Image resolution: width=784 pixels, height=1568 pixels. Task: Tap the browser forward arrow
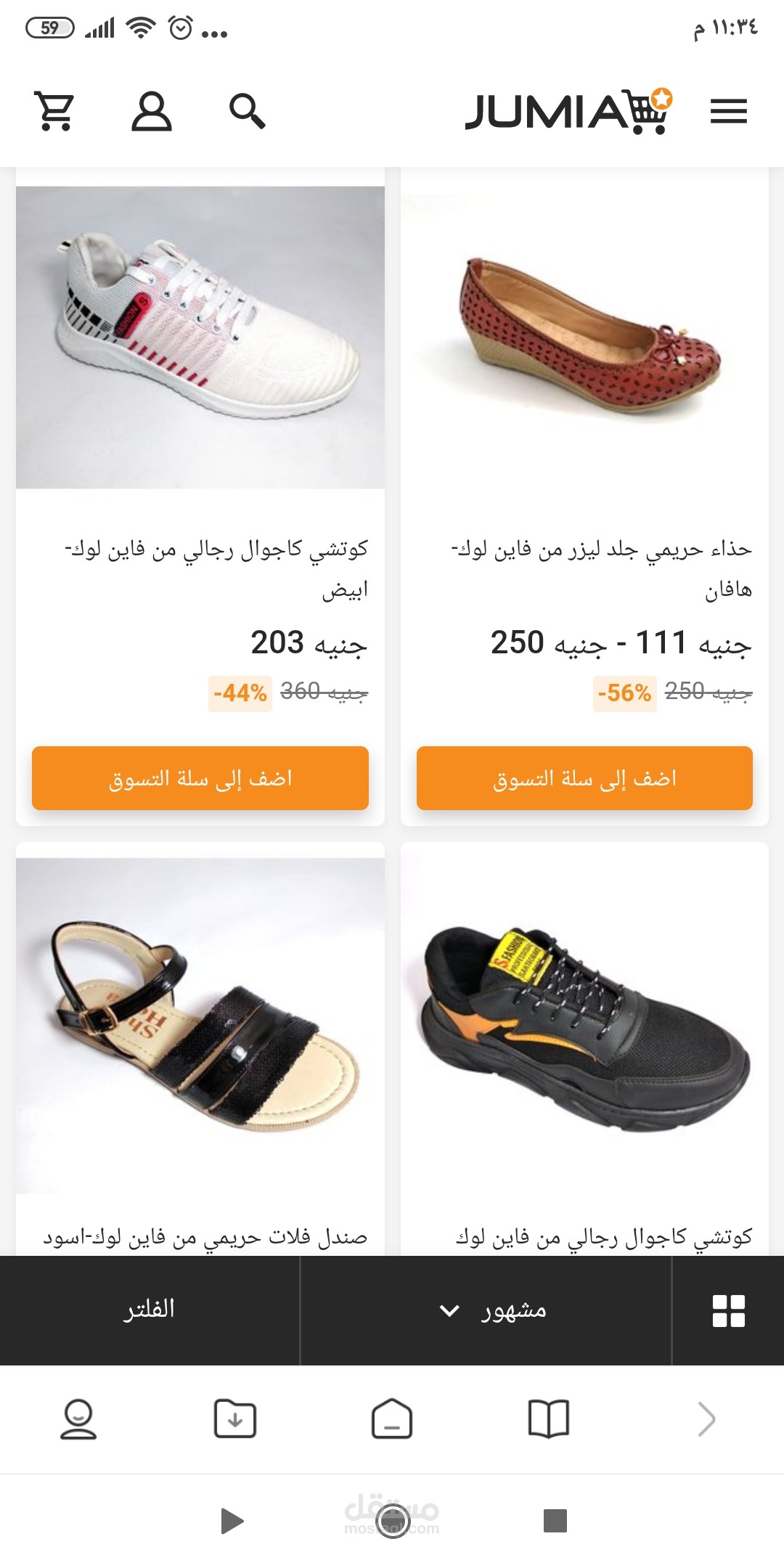pyautogui.click(x=706, y=1419)
